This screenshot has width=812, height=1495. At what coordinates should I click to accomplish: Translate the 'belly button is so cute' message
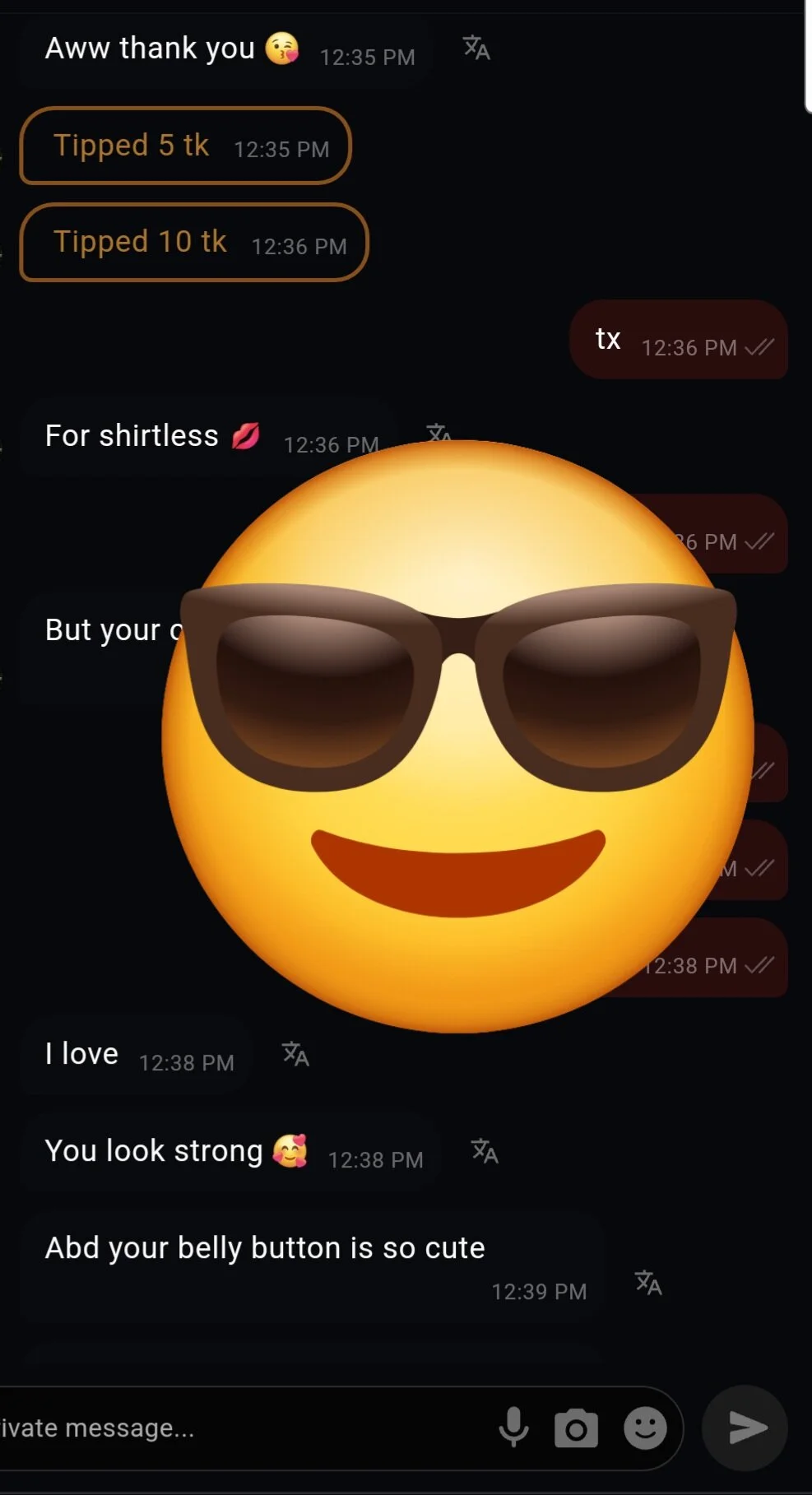point(648,1283)
